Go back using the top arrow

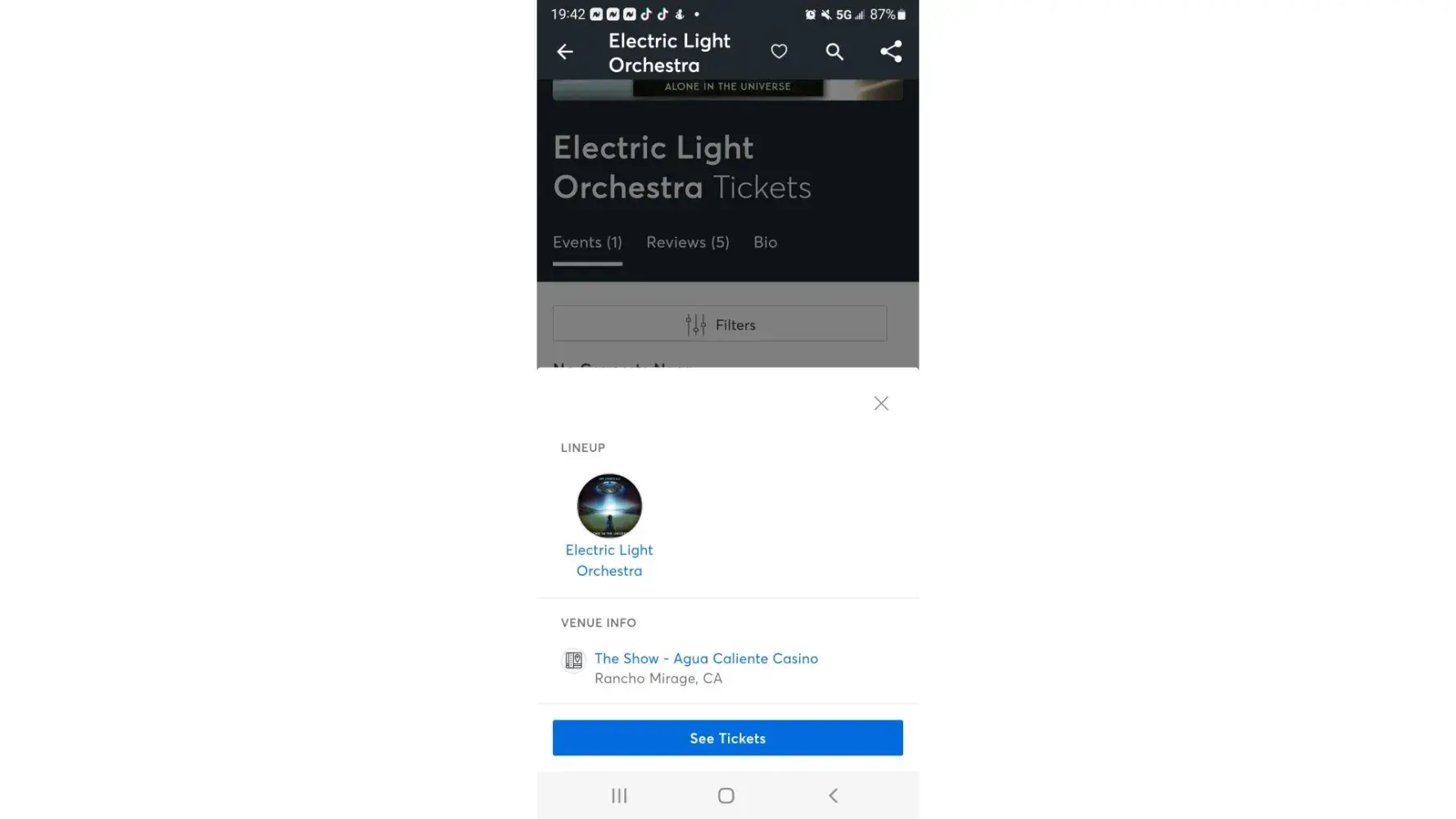pyautogui.click(x=565, y=52)
